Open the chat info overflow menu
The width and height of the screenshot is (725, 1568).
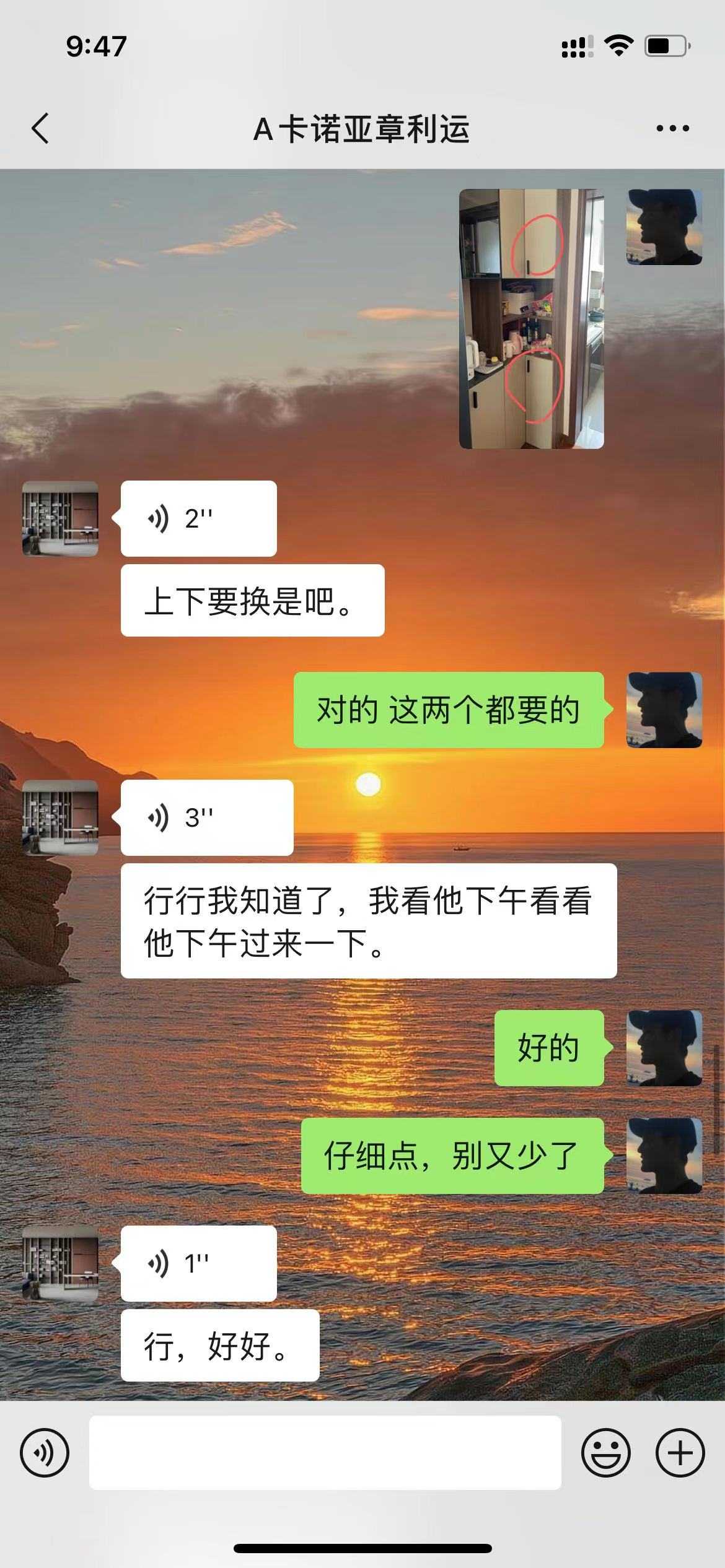point(672,129)
